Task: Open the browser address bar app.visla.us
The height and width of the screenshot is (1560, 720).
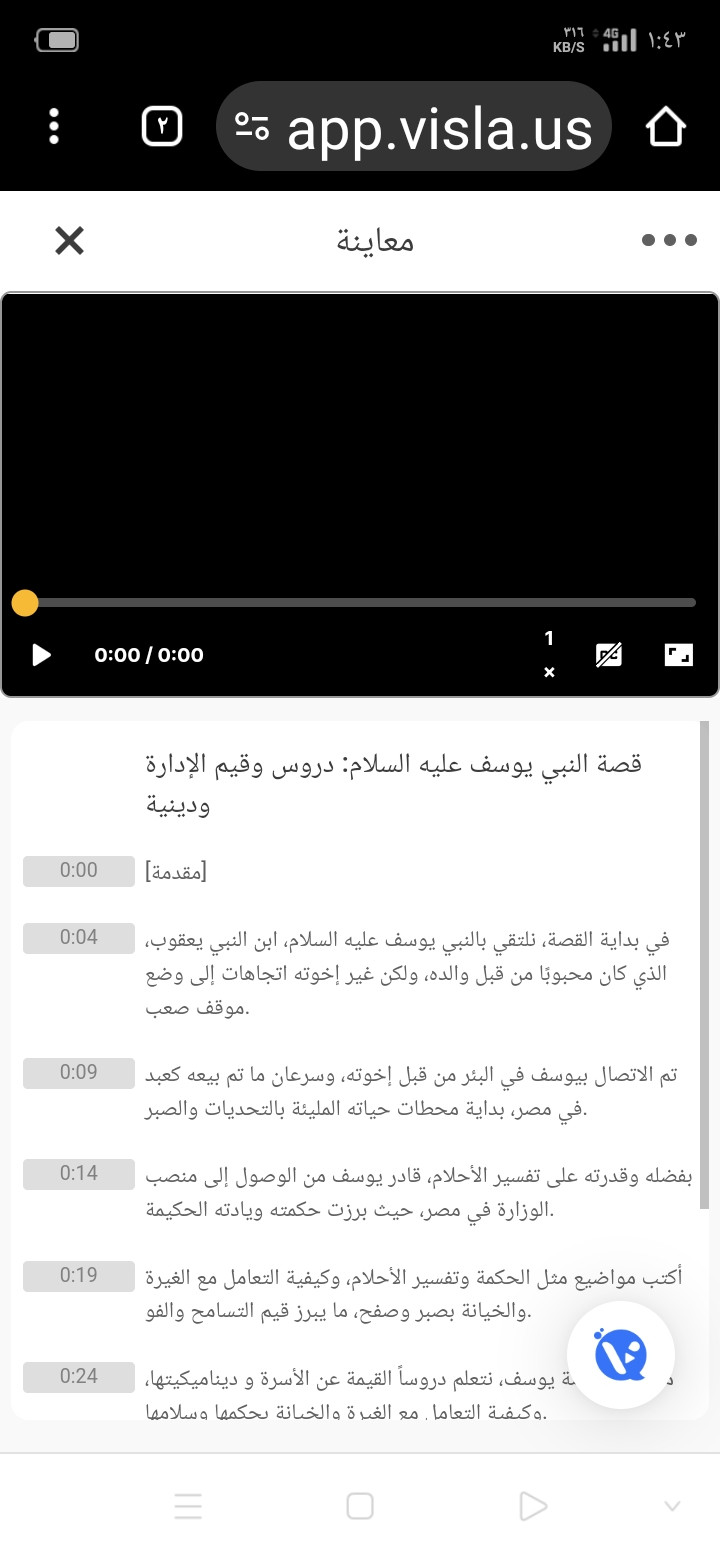Action: 414,127
